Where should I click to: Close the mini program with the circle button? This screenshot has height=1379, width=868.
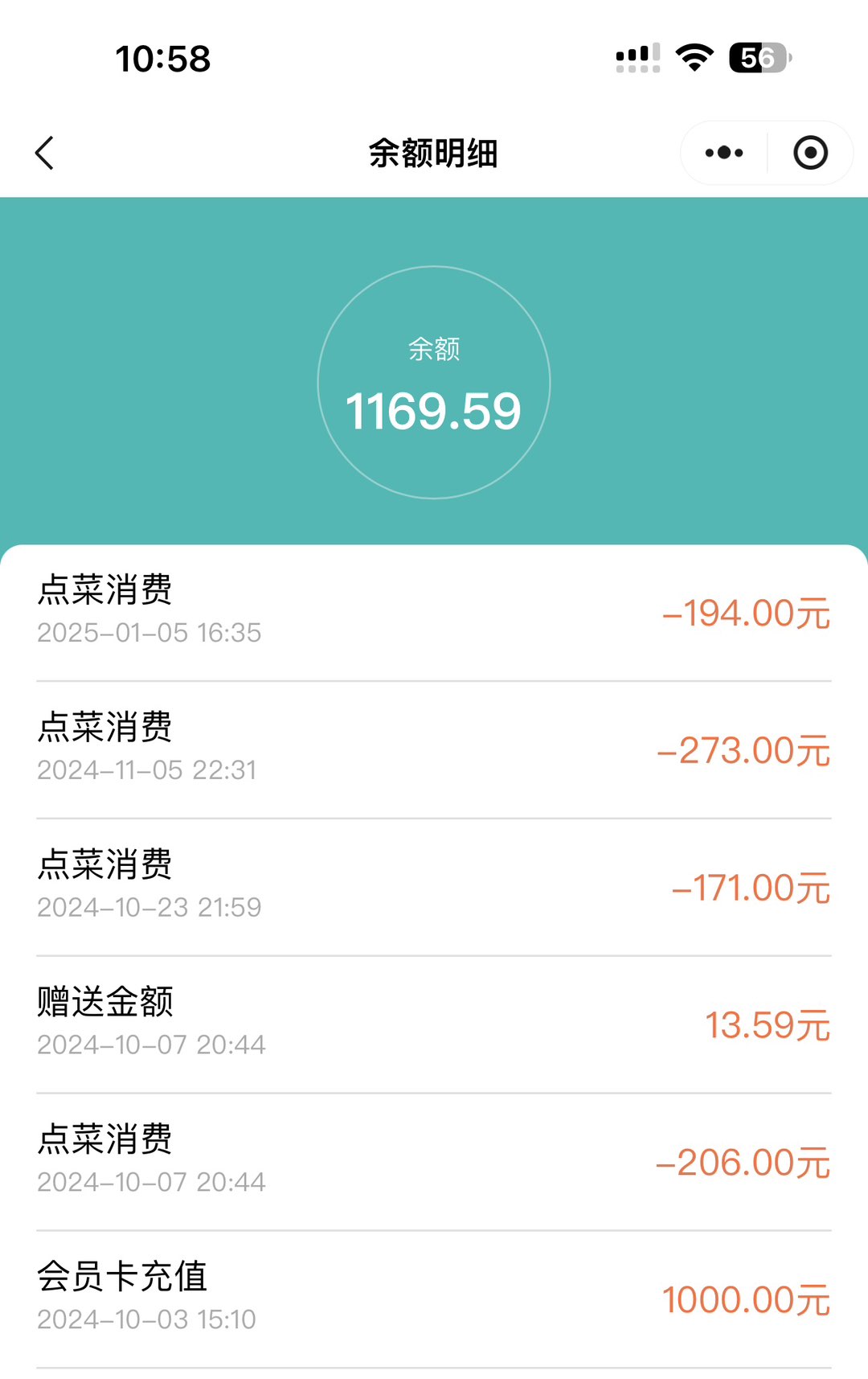click(810, 153)
